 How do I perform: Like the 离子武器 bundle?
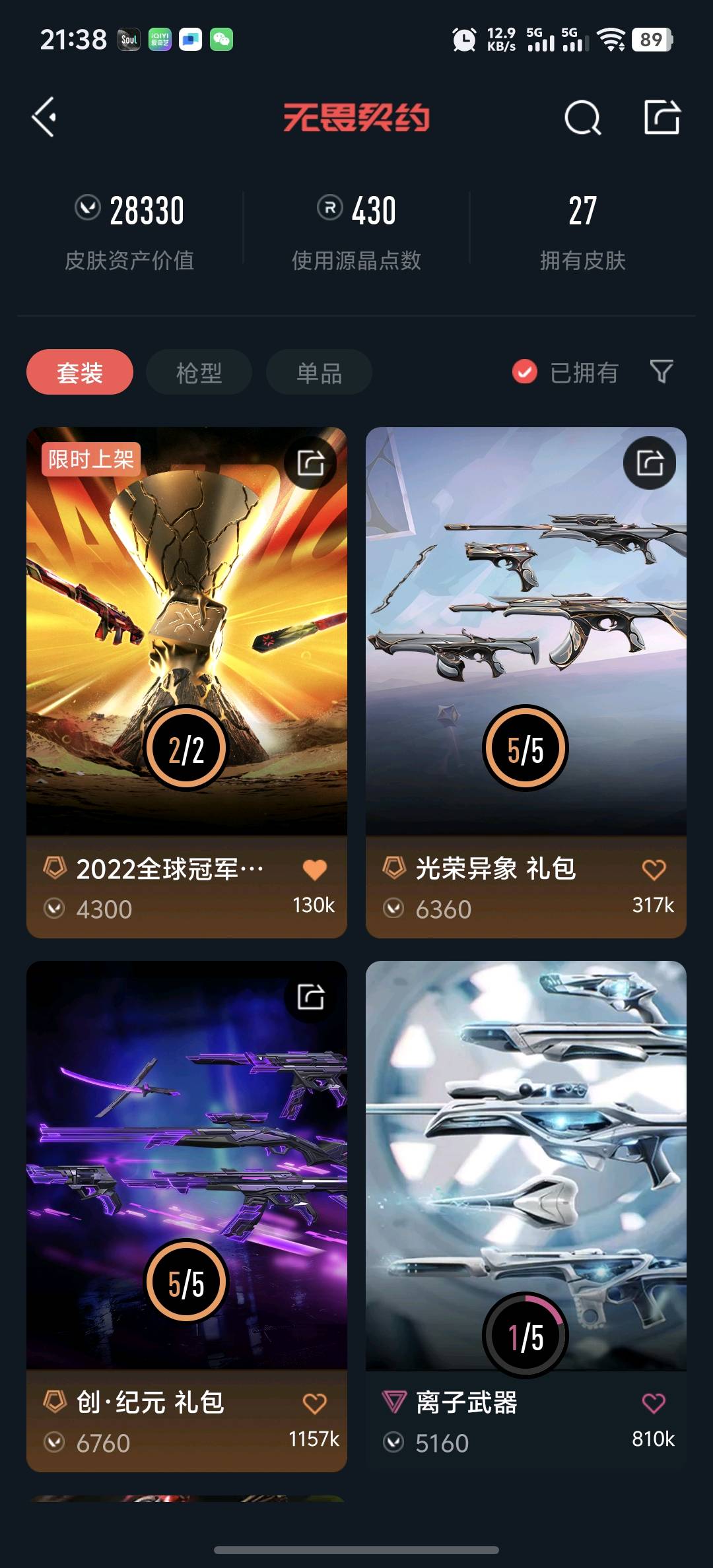[654, 1404]
